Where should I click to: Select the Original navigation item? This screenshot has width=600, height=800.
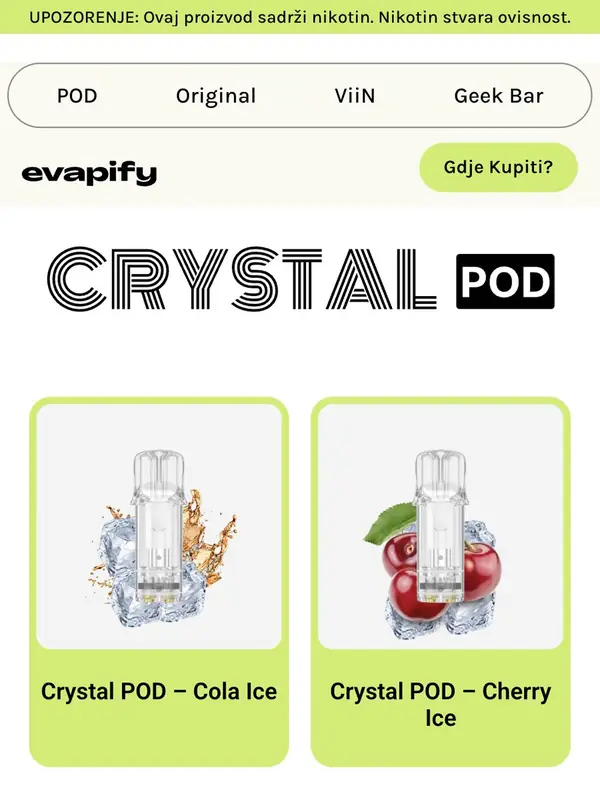(216, 96)
